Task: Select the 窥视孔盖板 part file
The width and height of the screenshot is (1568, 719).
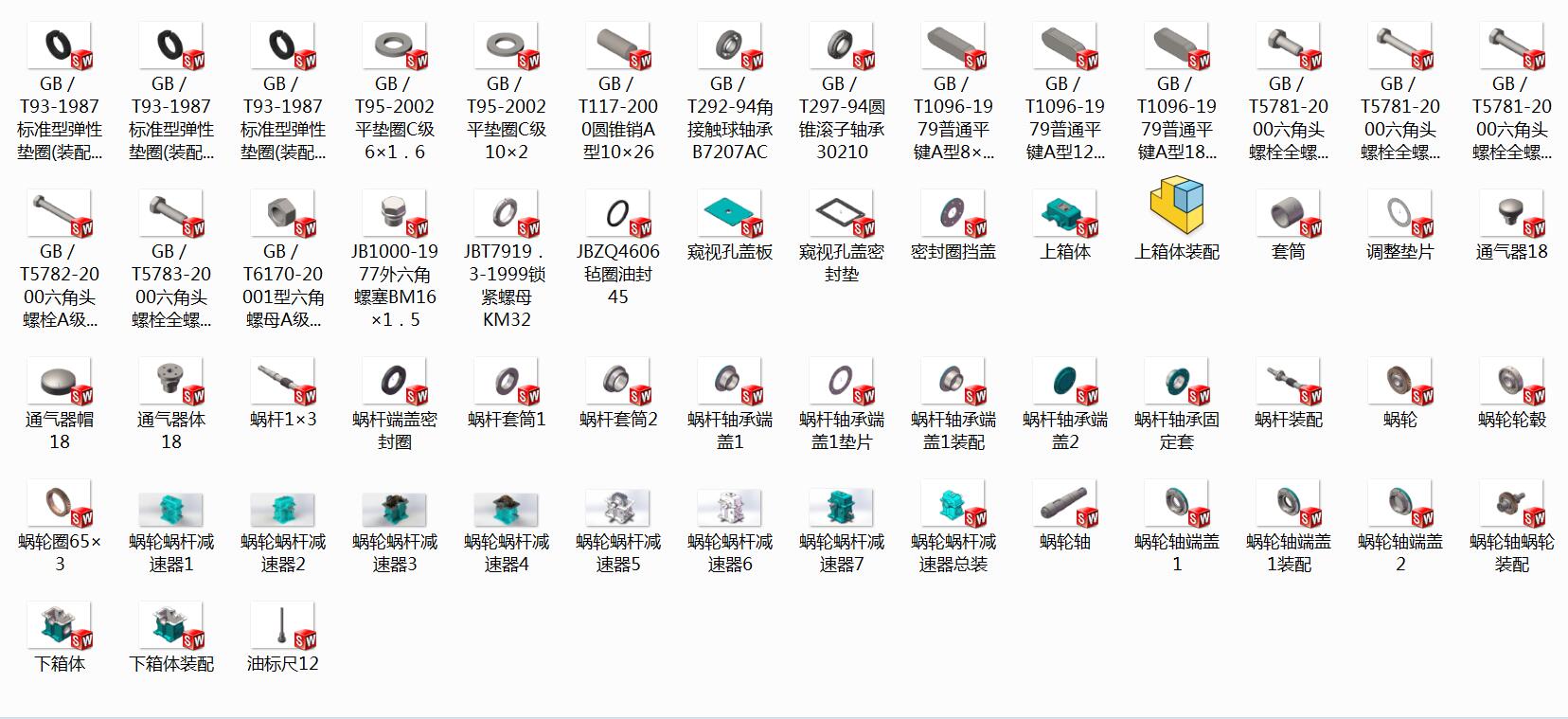Action: 730,214
